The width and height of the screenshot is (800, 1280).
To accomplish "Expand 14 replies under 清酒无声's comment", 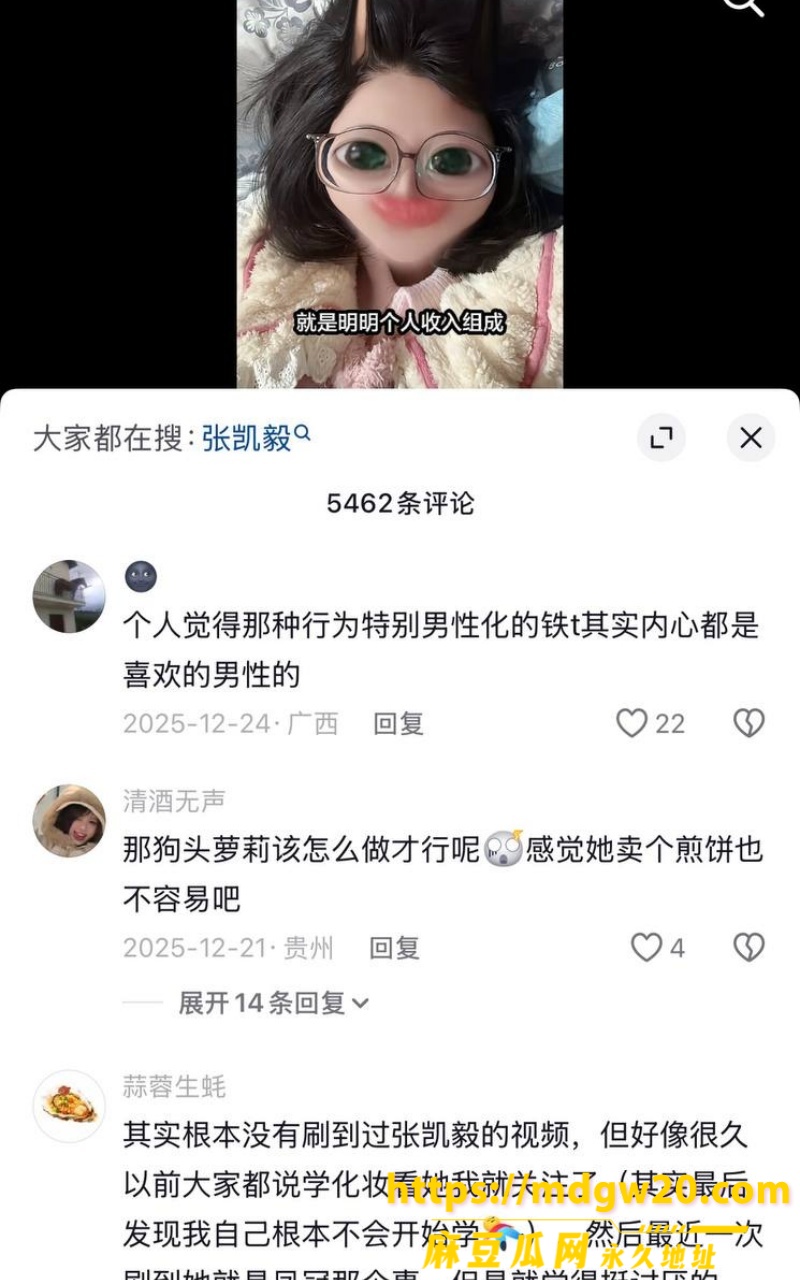I will point(273,1002).
